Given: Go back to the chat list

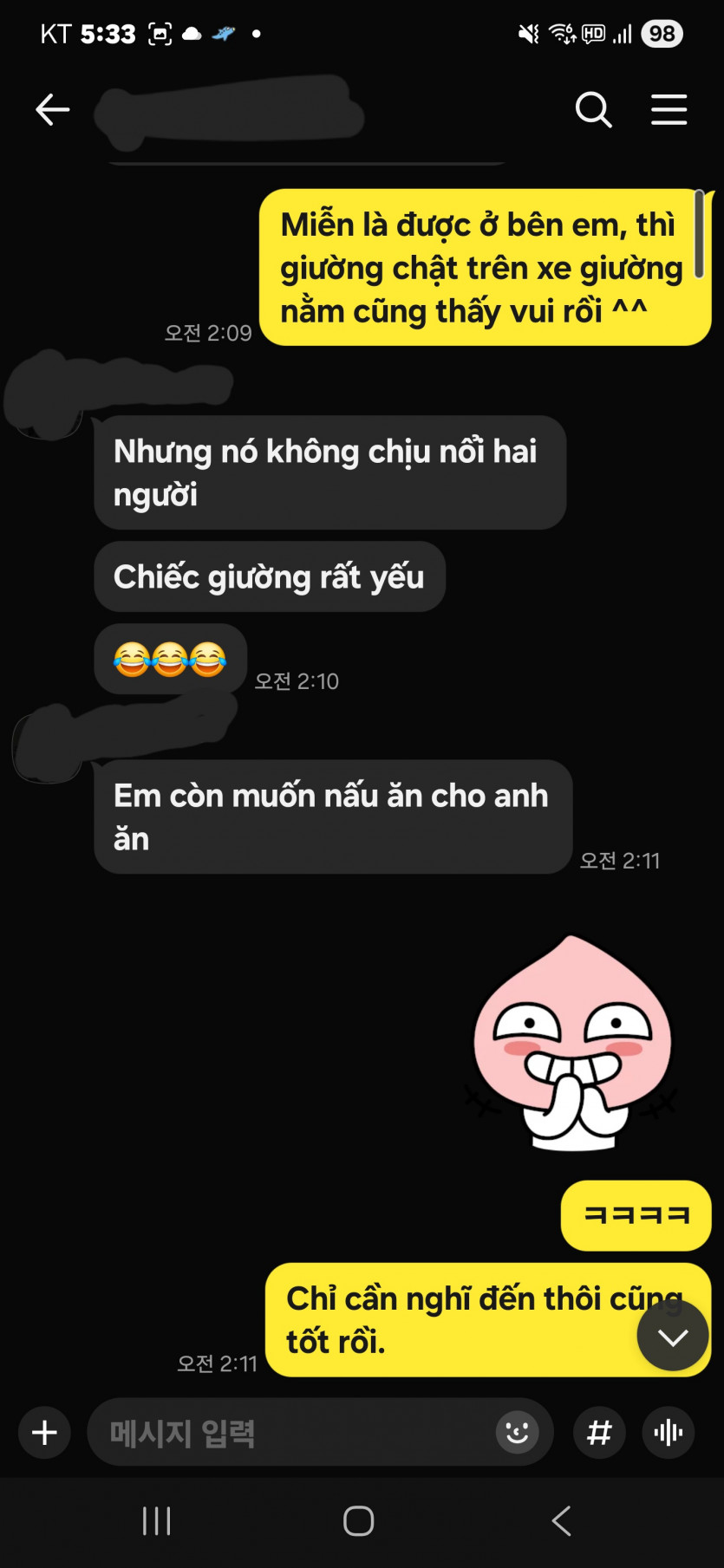Looking at the screenshot, I should [x=52, y=110].
